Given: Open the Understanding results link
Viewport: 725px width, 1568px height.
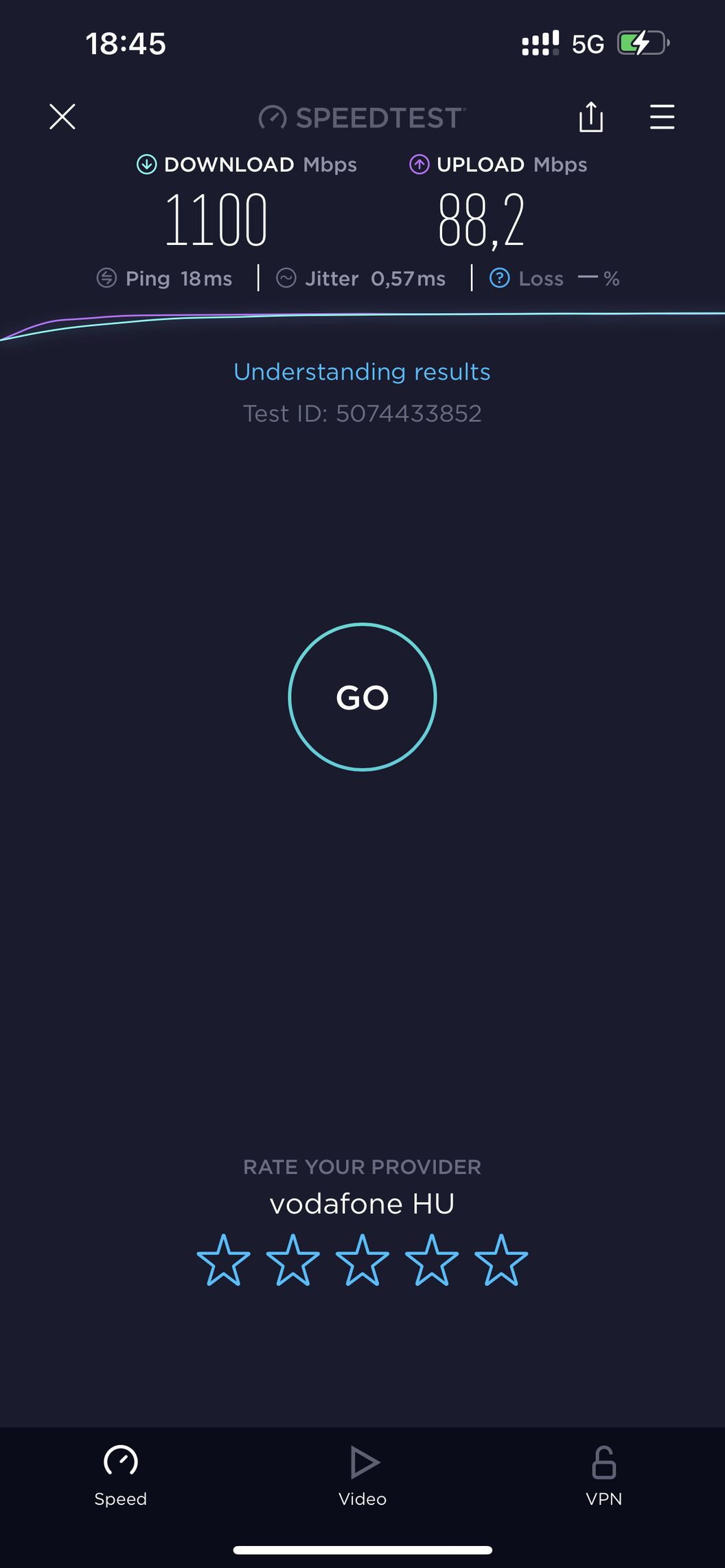Looking at the screenshot, I should (362, 371).
